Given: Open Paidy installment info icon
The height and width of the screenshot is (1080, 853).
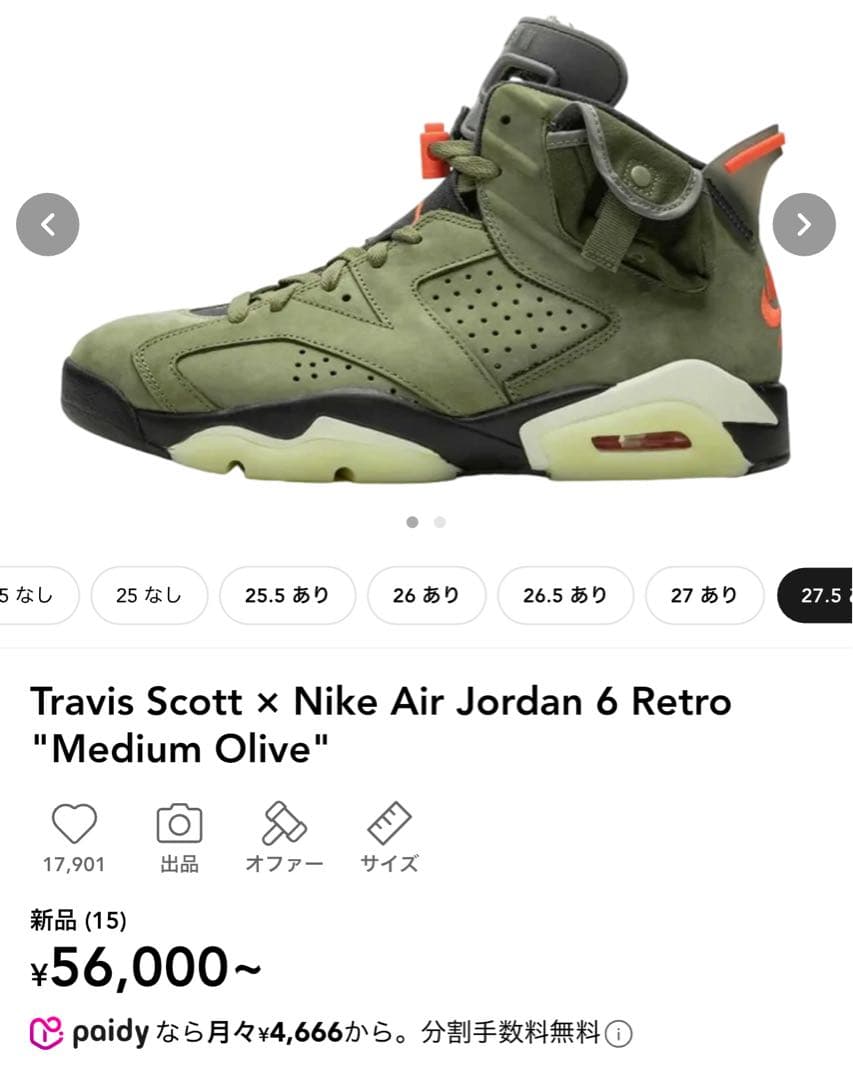Looking at the screenshot, I should click(619, 1033).
